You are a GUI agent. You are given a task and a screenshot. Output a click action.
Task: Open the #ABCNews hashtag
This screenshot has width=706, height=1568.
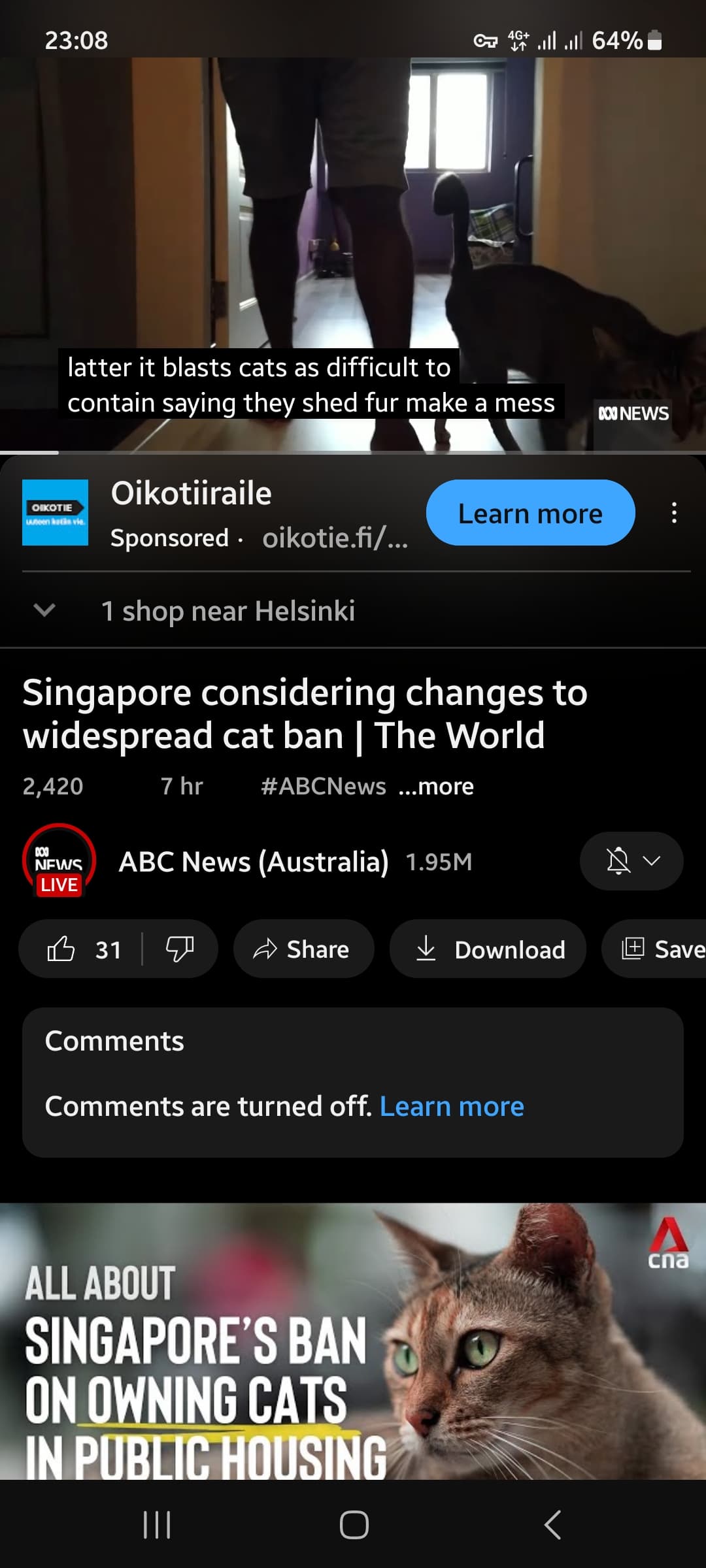click(x=323, y=787)
